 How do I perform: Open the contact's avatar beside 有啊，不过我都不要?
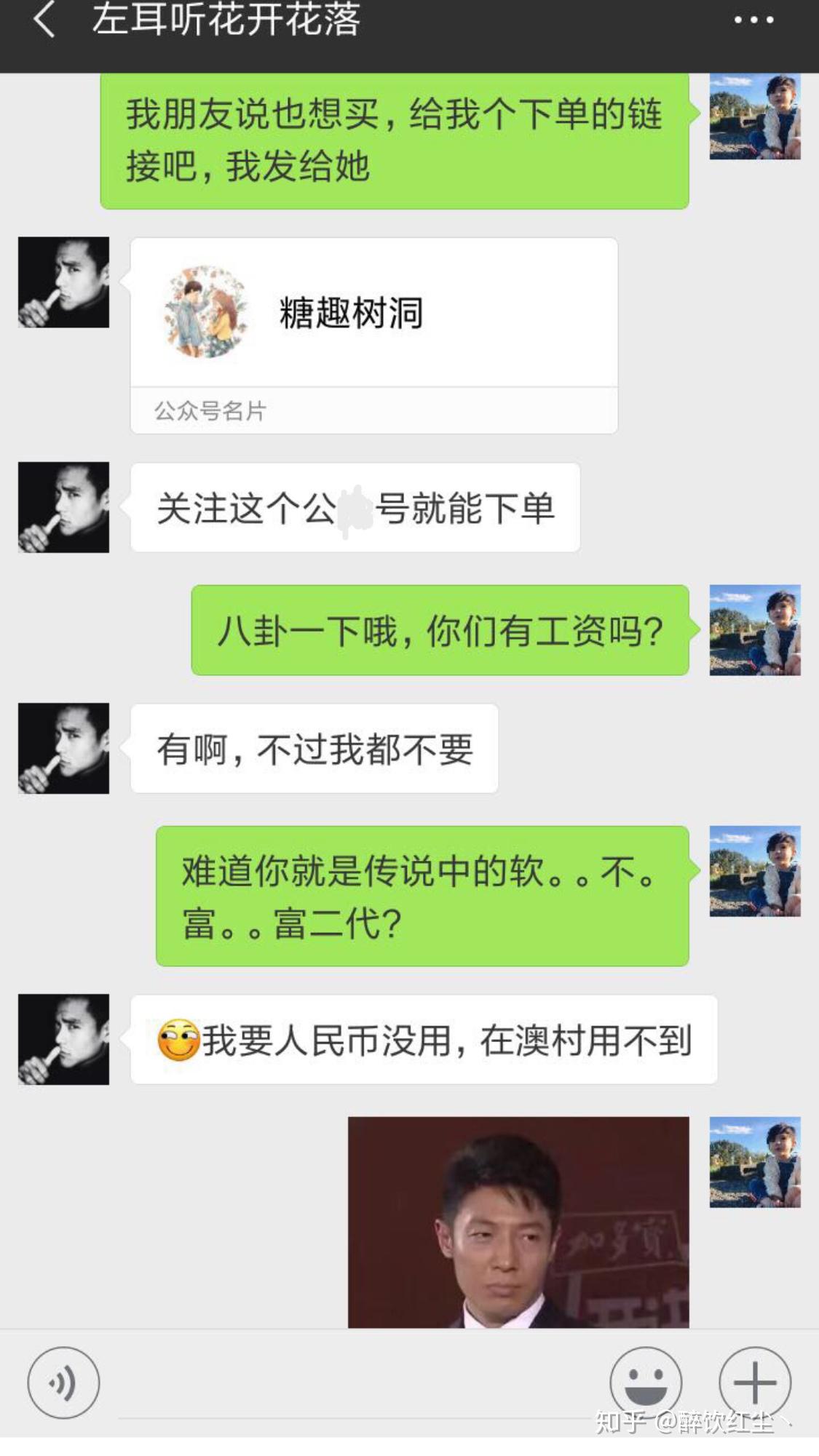[x=64, y=748]
